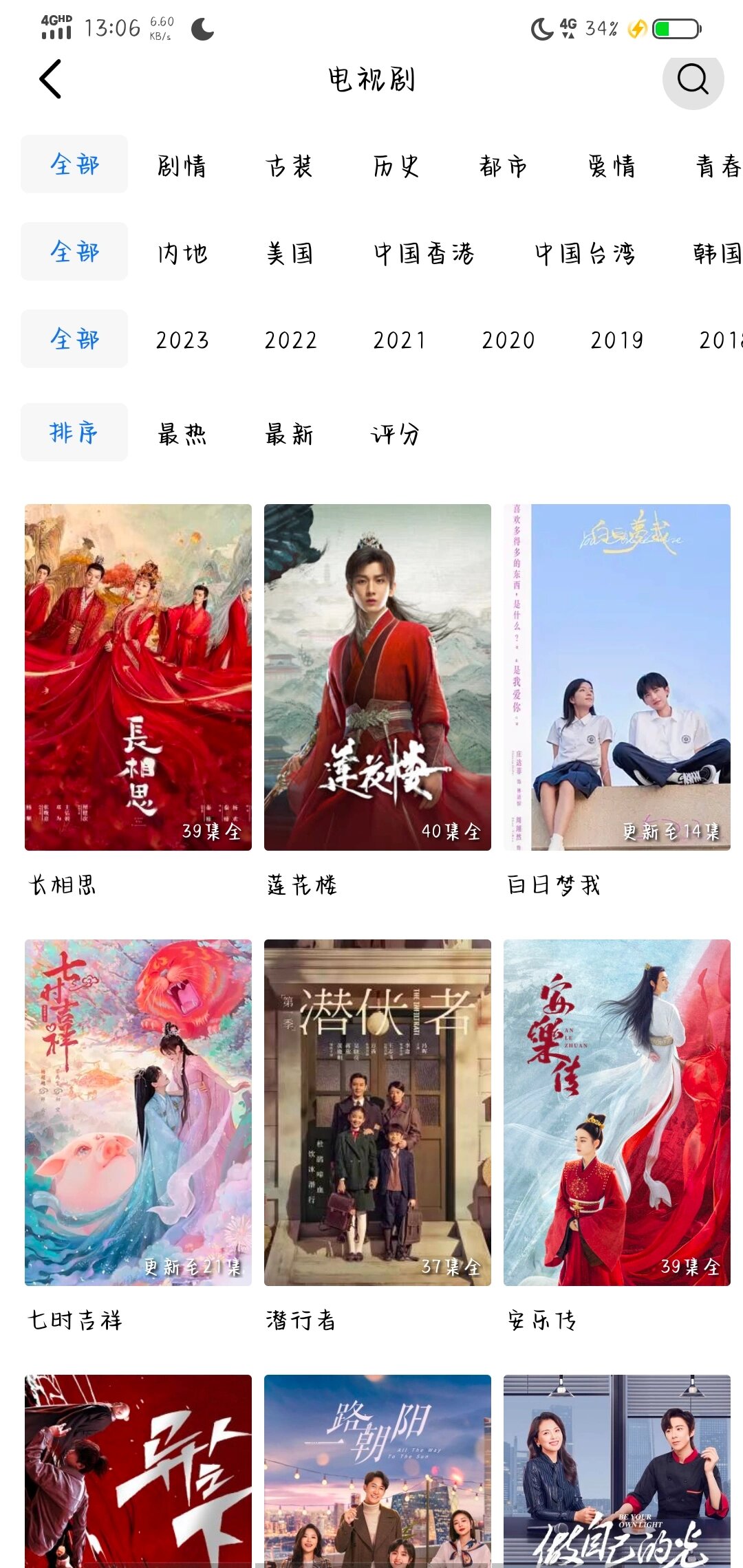Image resolution: width=743 pixels, height=1568 pixels.
Task: Enable the 最新 sorting option
Action: [x=290, y=433]
